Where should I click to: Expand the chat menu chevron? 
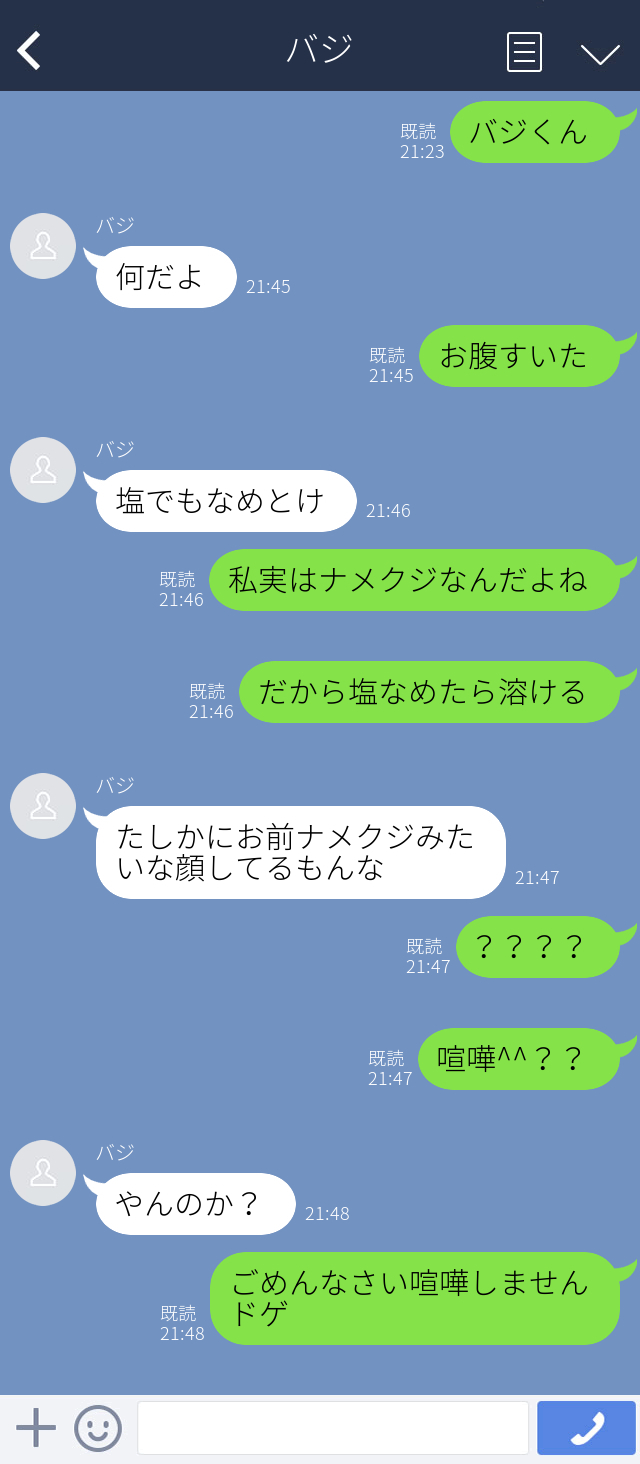[600, 53]
